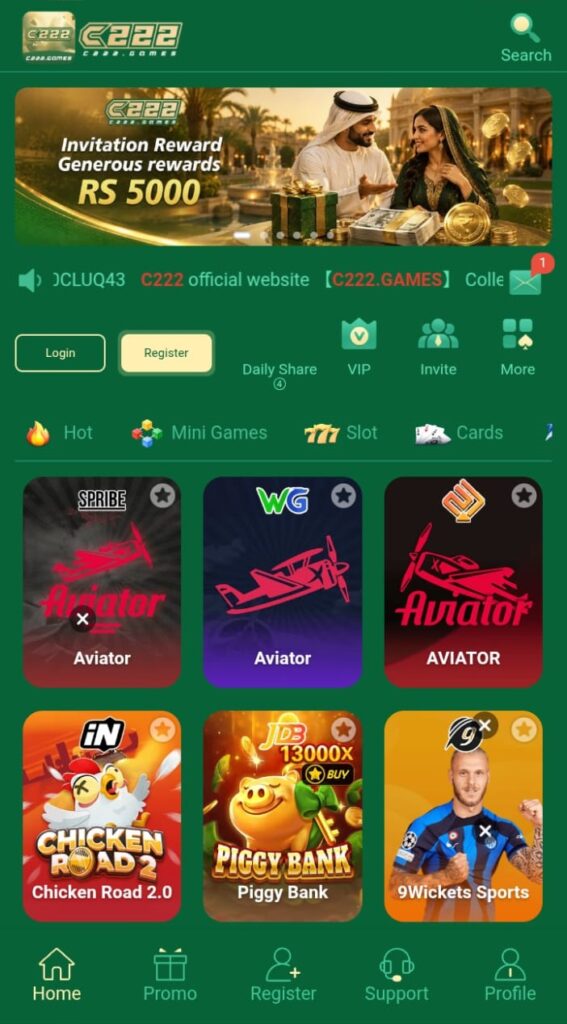This screenshot has height=1024, width=567.
Task: Tap the Login button
Action: point(60,353)
